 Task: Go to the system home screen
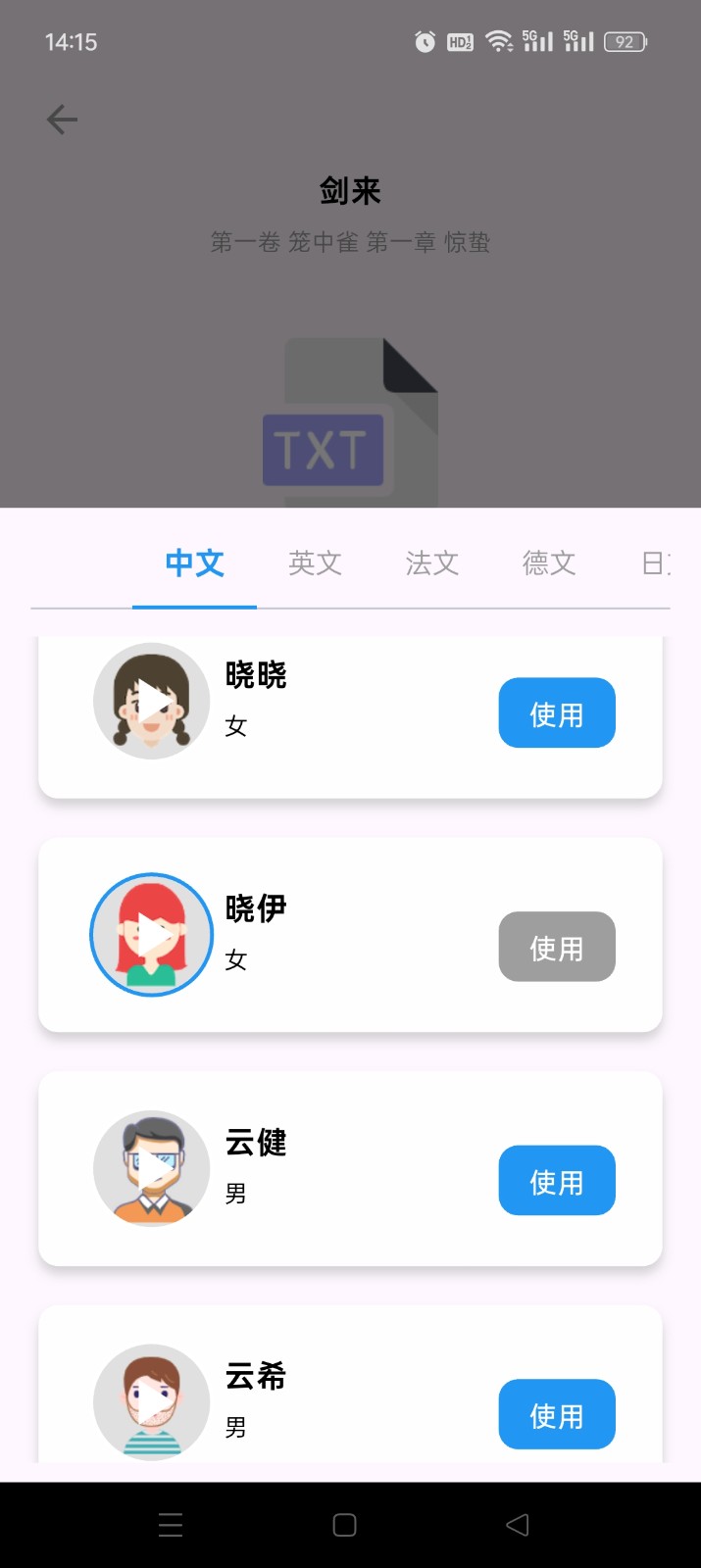(x=345, y=1525)
